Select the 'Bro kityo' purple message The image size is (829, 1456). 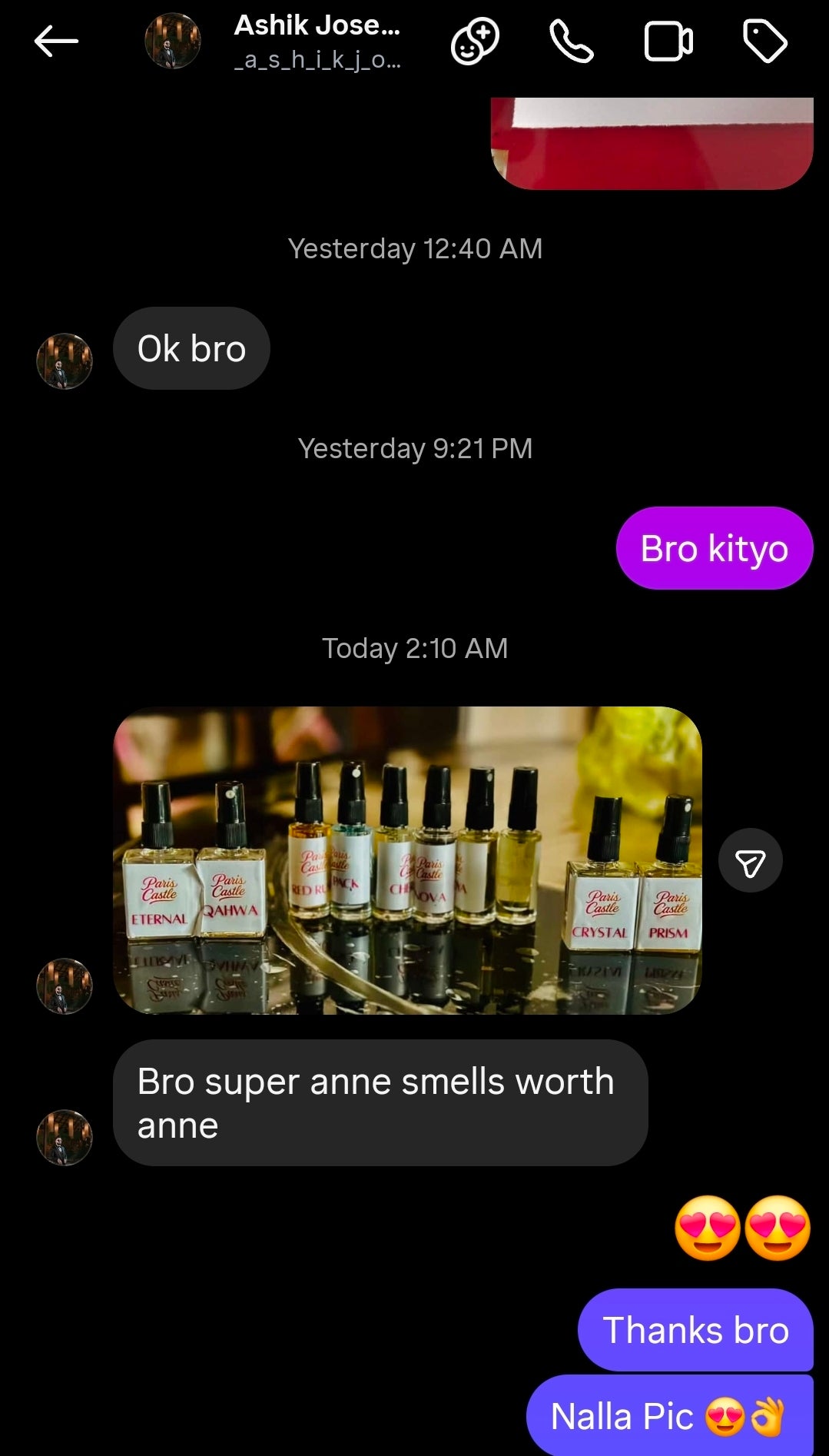[714, 547]
